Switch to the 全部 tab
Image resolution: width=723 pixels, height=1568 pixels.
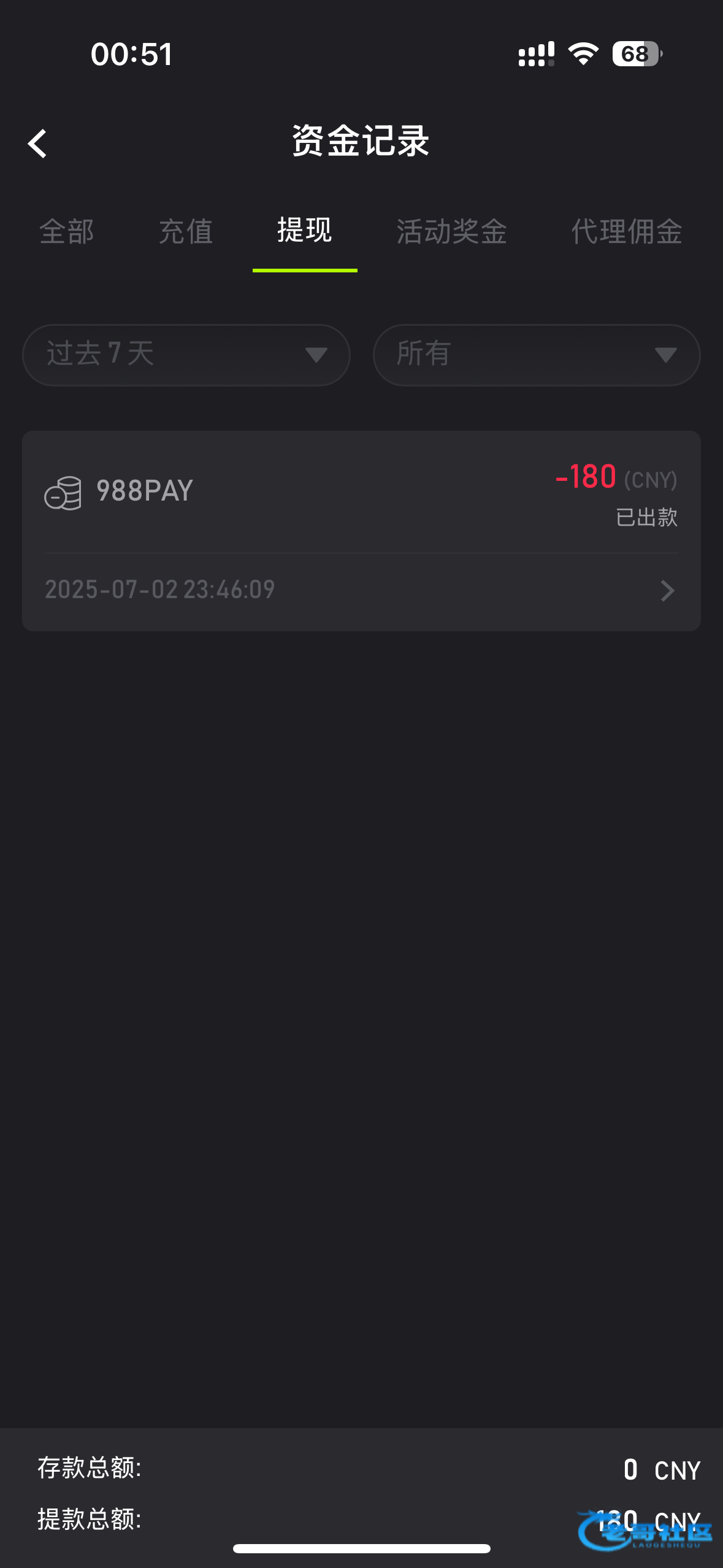pos(67,232)
